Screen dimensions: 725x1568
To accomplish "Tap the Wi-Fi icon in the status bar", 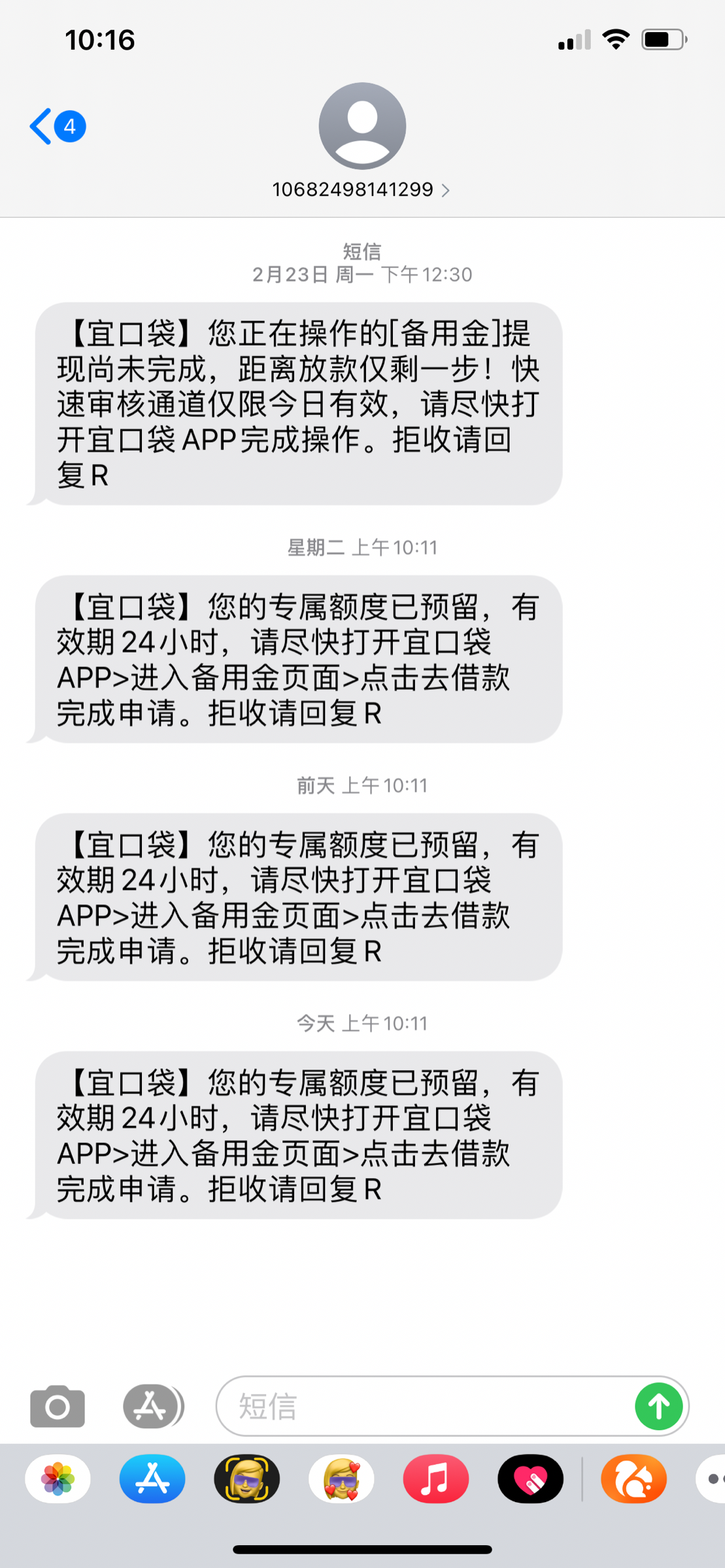I will point(615,40).
